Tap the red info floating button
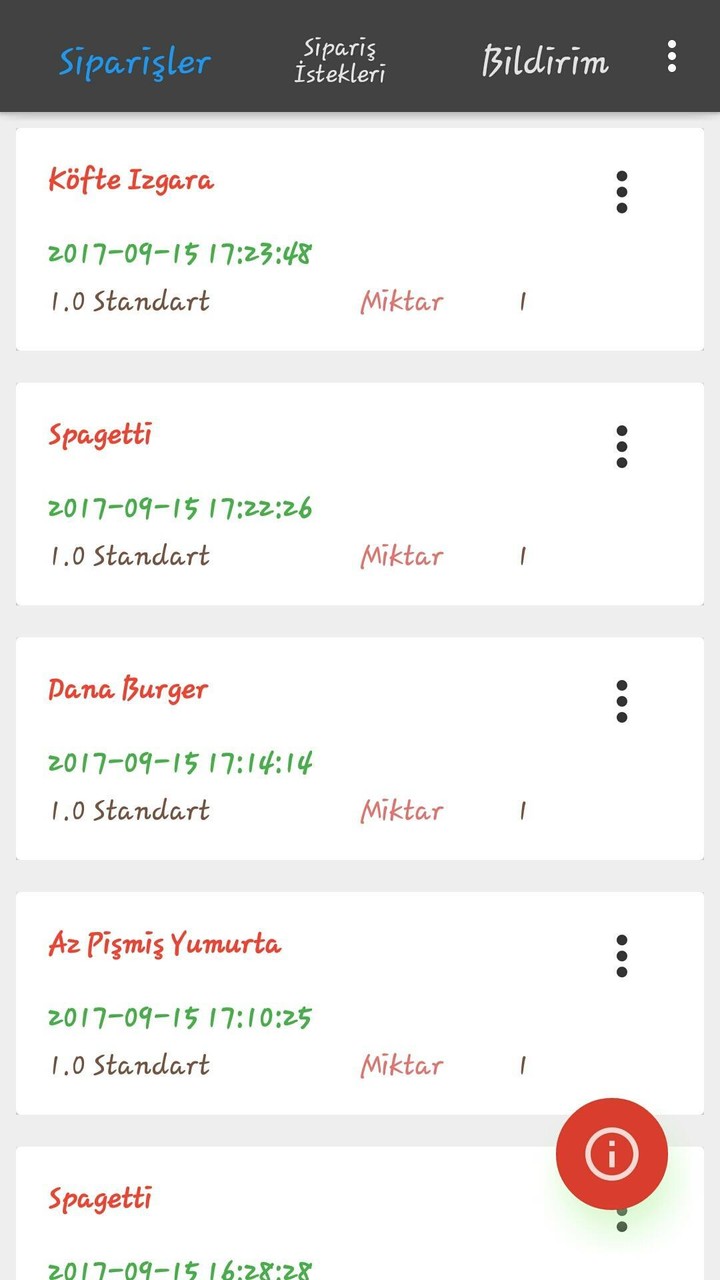This screenshot has width=720, height=1280. pyautogui.click(x=611, y=1154)
